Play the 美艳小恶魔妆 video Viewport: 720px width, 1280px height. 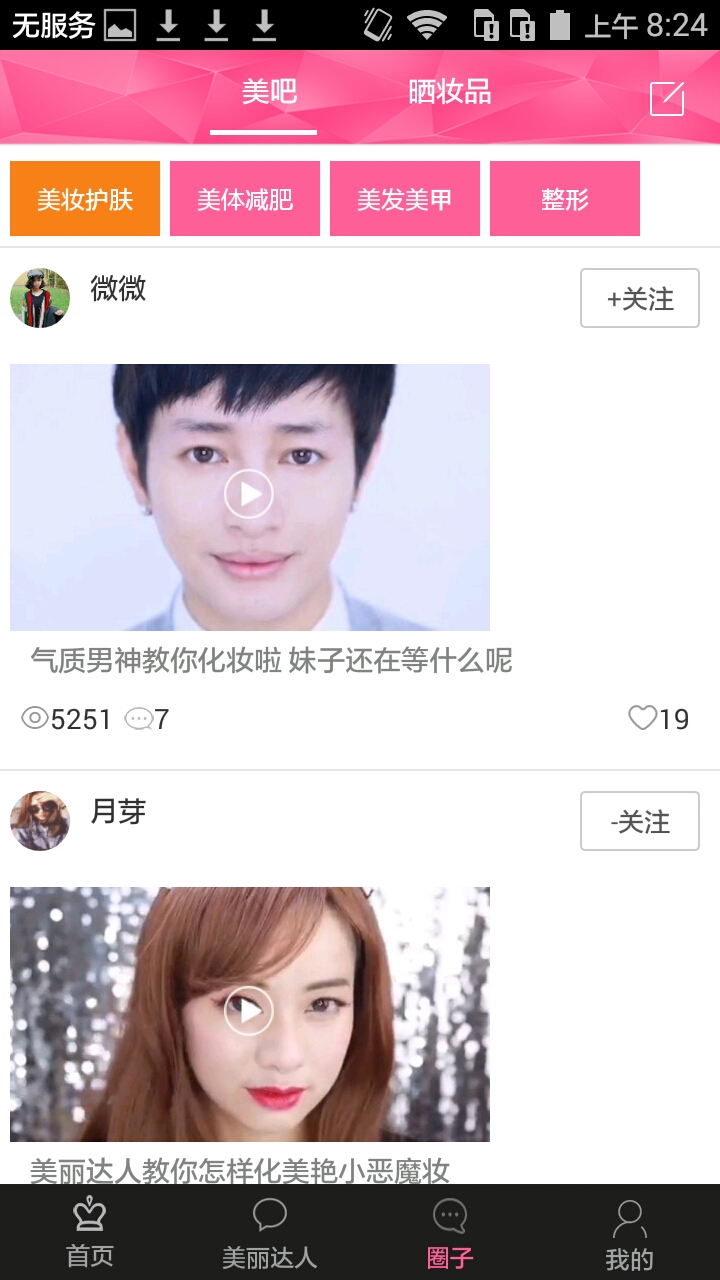(249, 1011)
